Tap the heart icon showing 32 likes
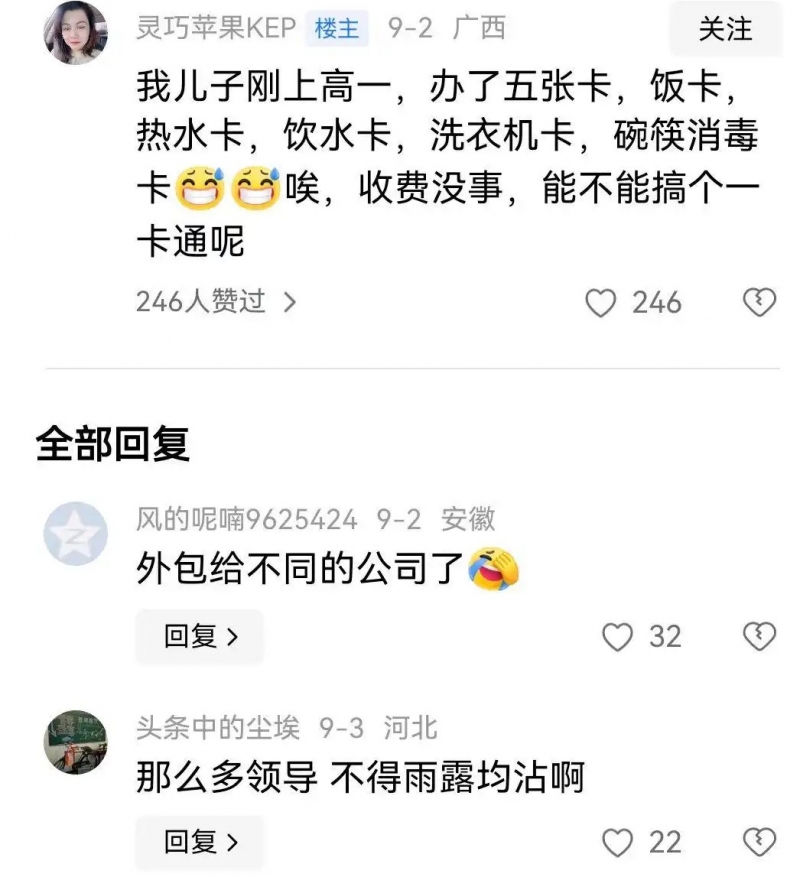 click(619, 636)
